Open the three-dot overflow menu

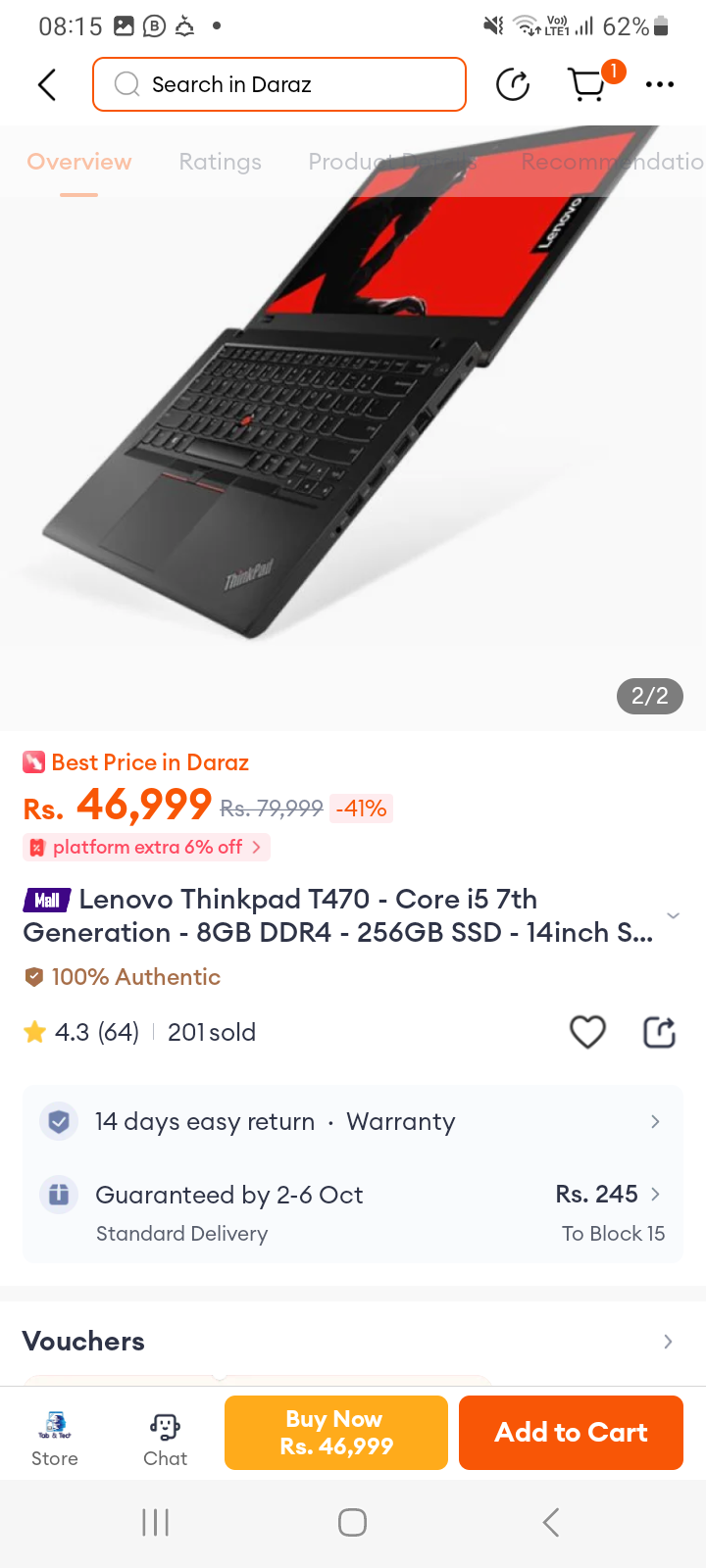pos(660,85)
